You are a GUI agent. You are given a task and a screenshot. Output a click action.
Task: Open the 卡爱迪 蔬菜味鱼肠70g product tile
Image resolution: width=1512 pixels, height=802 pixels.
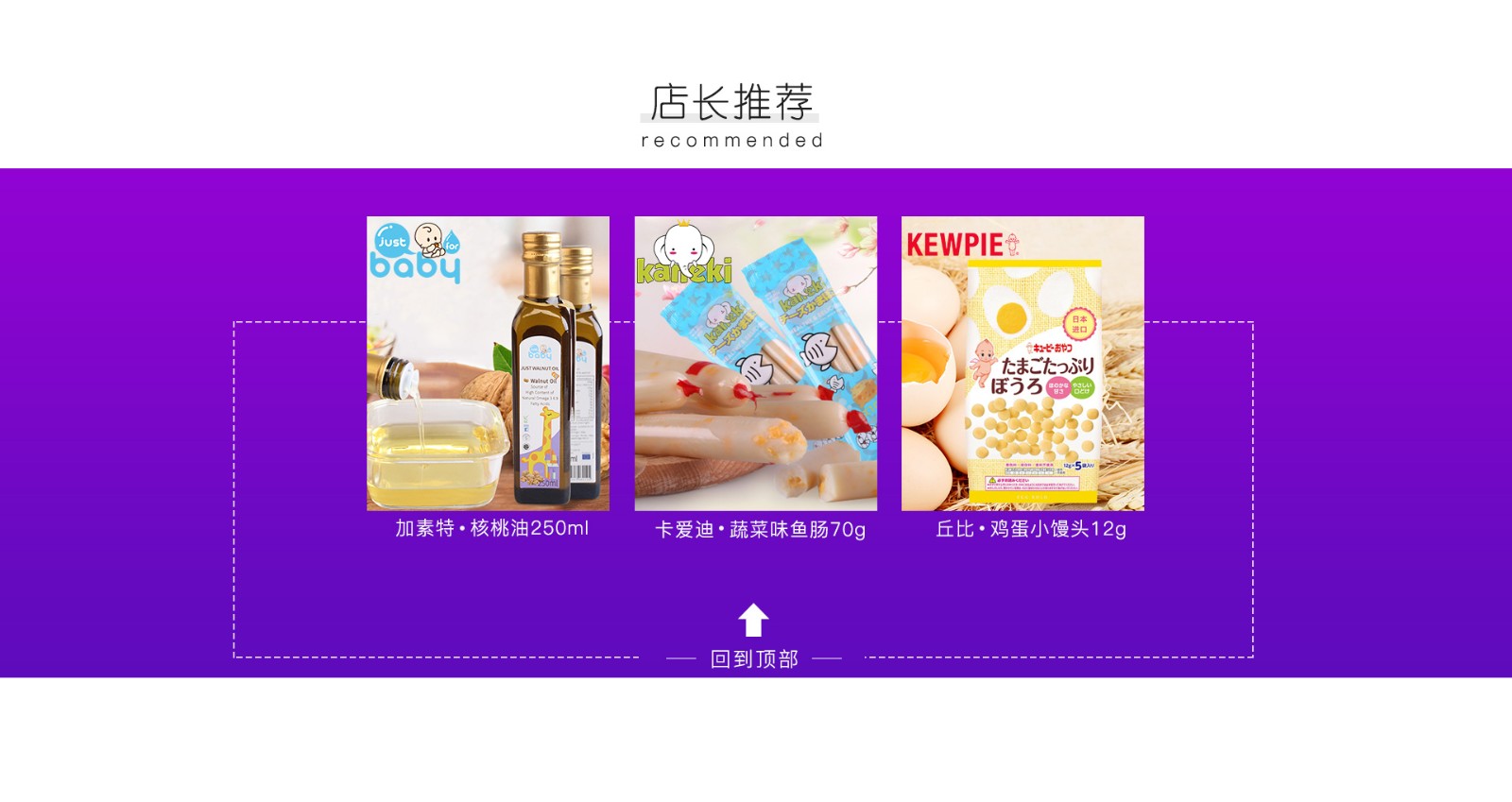(755, 364)
